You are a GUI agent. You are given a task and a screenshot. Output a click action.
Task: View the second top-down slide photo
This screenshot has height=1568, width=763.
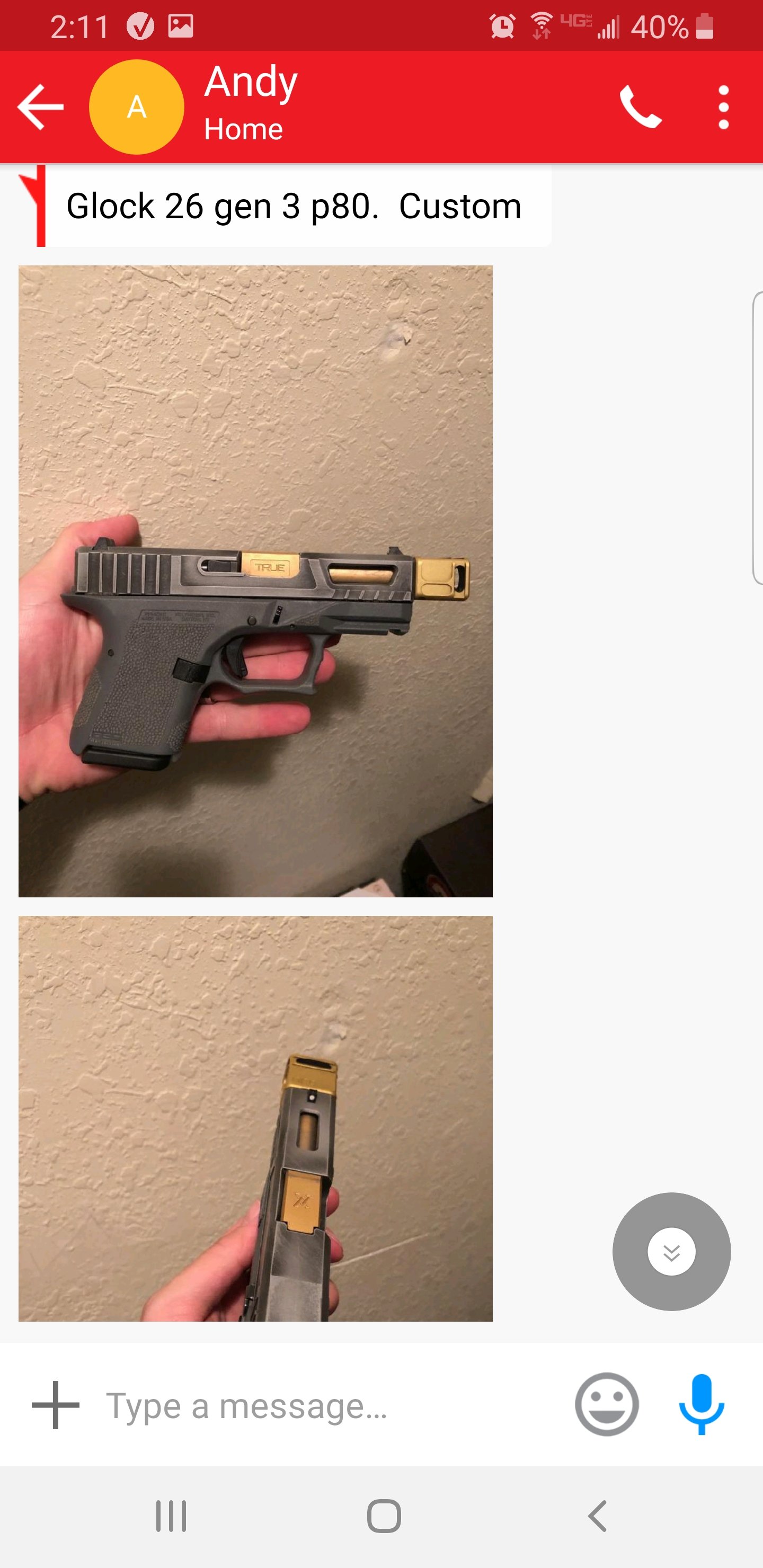click(x=255, y=1119)
